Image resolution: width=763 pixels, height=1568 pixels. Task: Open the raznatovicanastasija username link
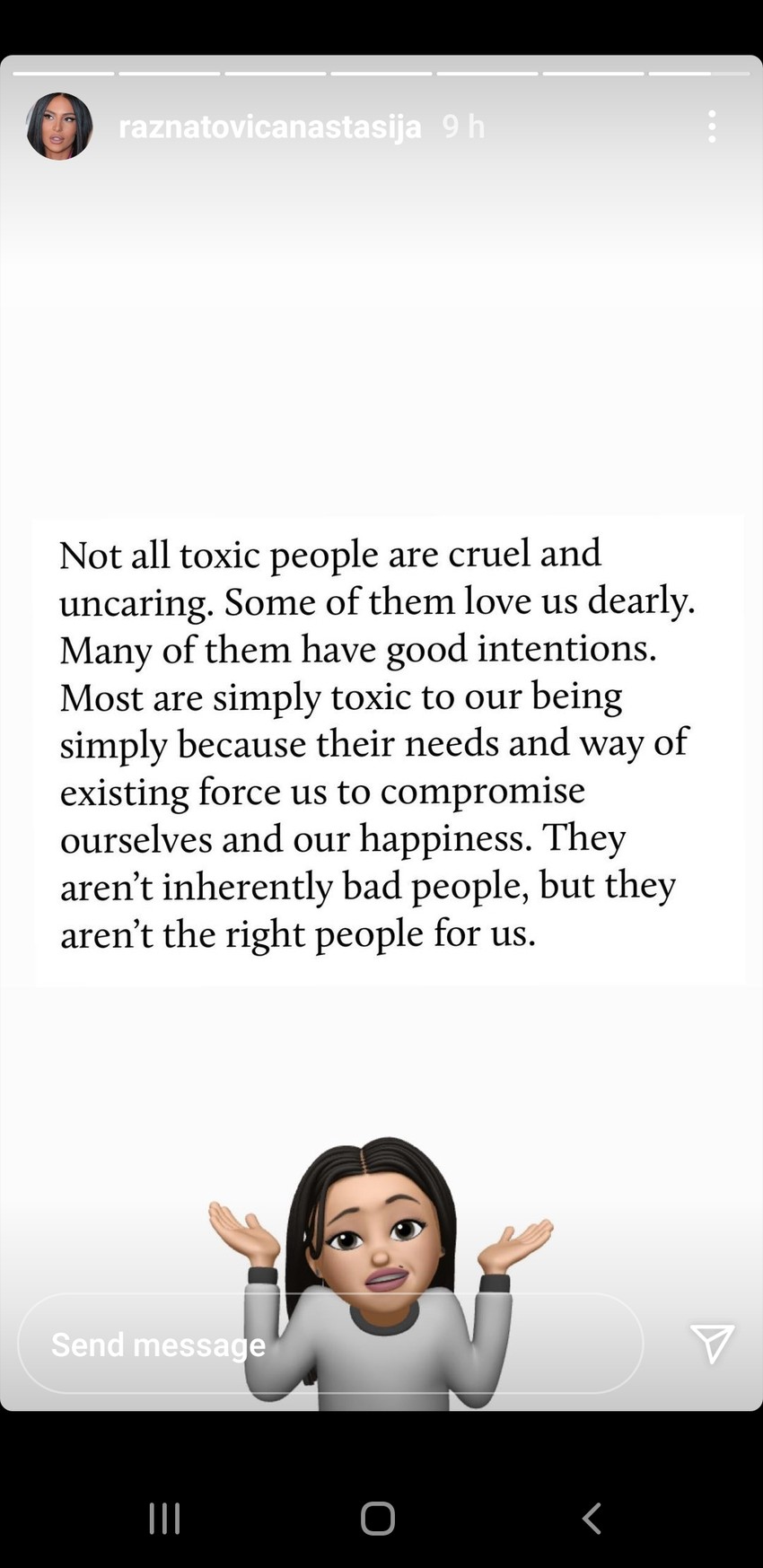click(269, 127)
